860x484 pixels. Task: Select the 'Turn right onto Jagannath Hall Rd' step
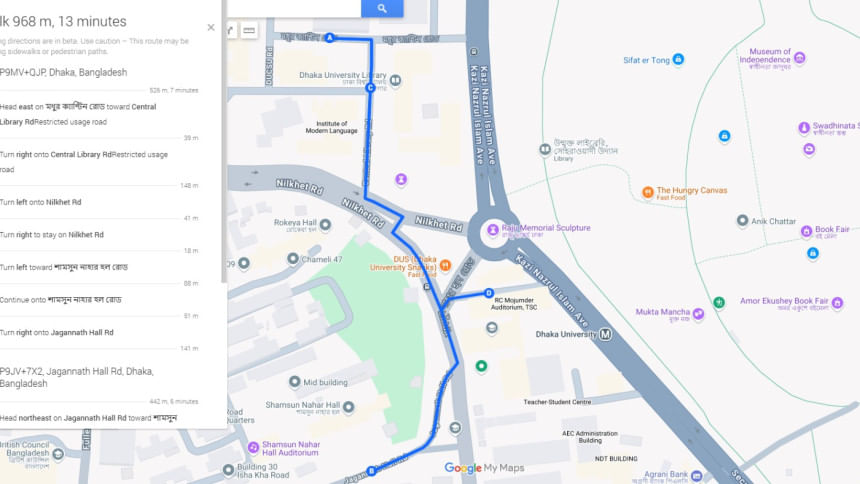tap(56, 332)
